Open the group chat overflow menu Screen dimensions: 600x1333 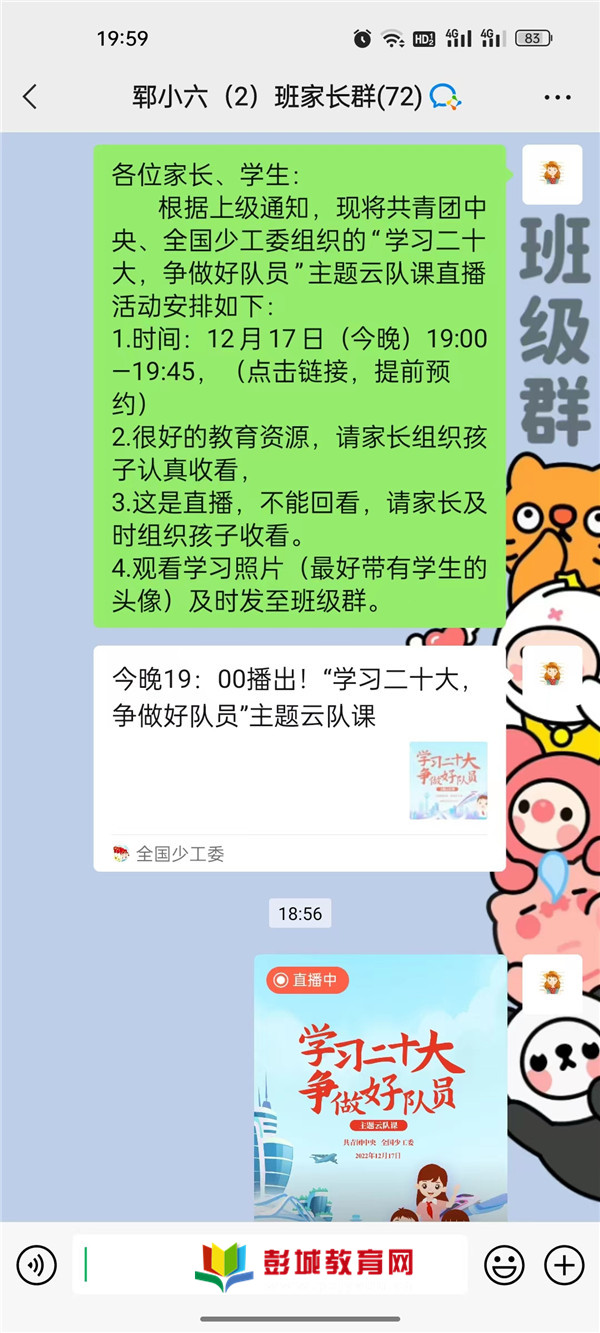pyautogui.click(x=557, y=97)
